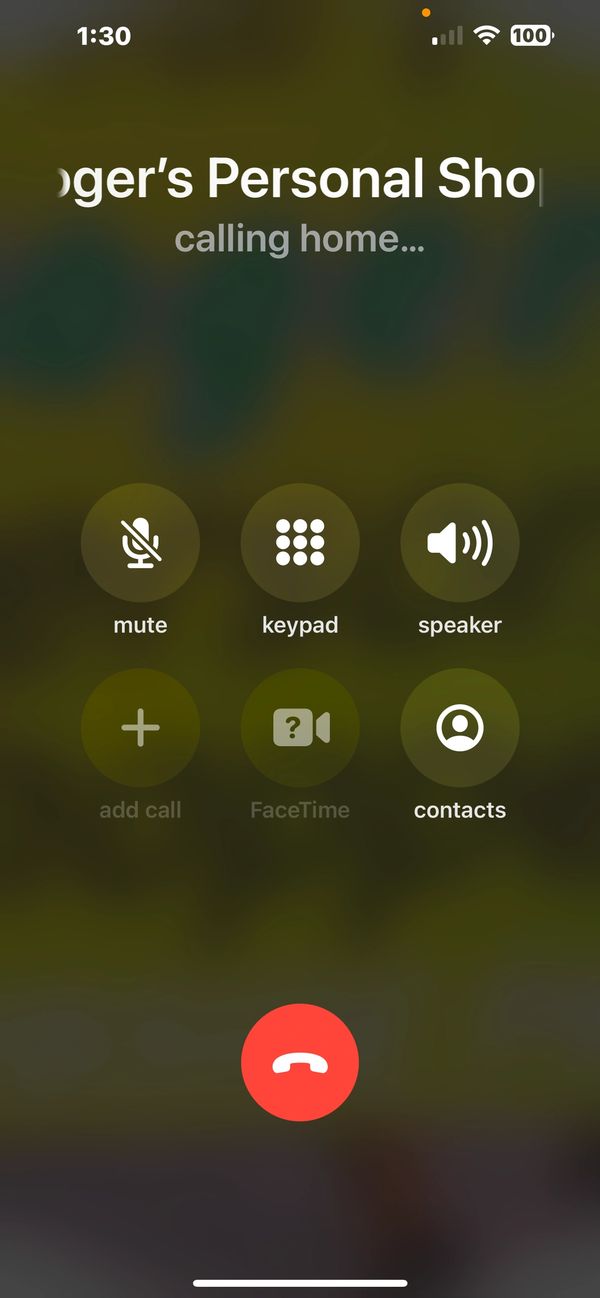Open contacts during the call
This screenshot has width=600, height=1298.
pyautogui.click(x=460, y=727)
